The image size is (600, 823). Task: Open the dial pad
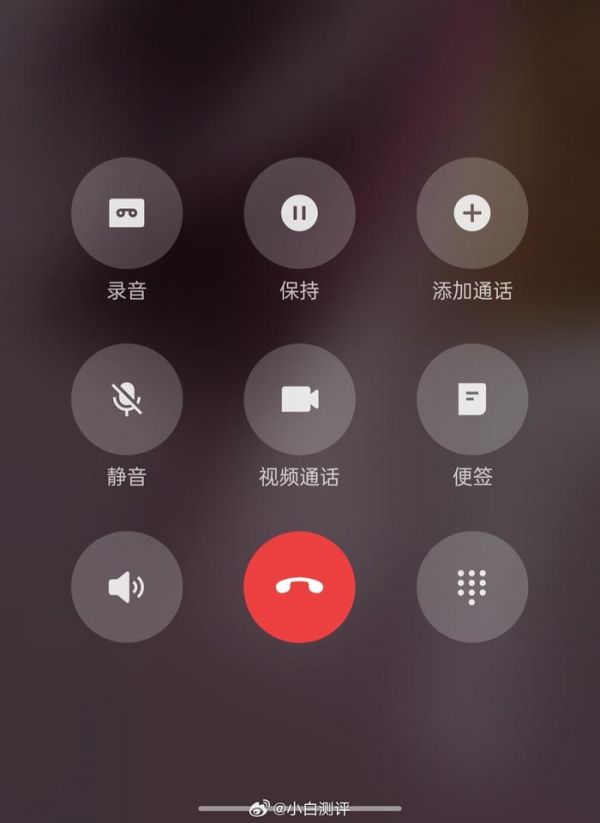click(x=472, y=586)
